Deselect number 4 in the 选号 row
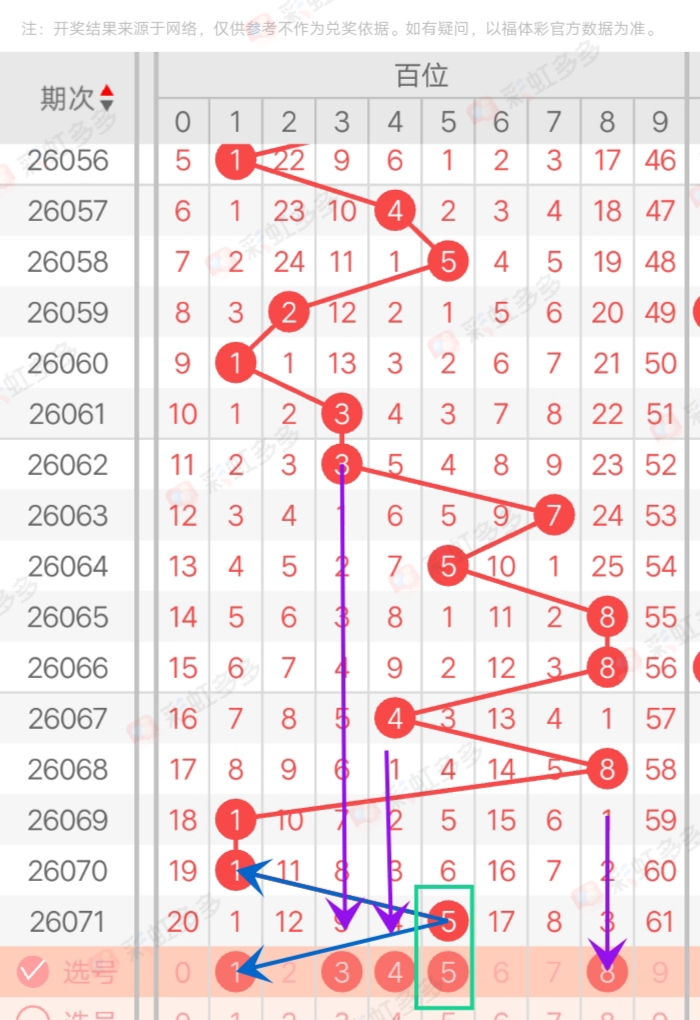Screen dimensions: 700x1020 [395, 971]
